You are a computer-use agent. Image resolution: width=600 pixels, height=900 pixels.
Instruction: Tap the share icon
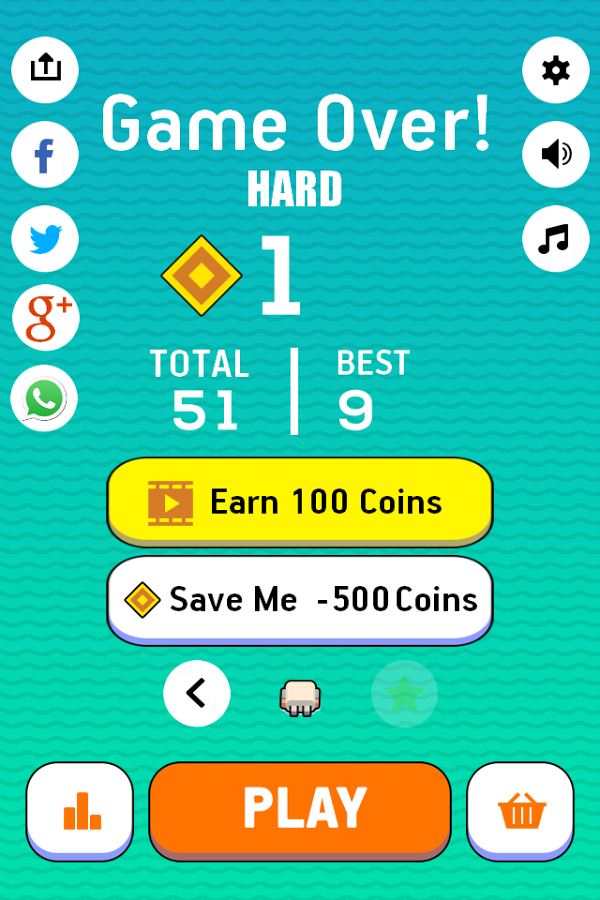[x=45, y=69]
